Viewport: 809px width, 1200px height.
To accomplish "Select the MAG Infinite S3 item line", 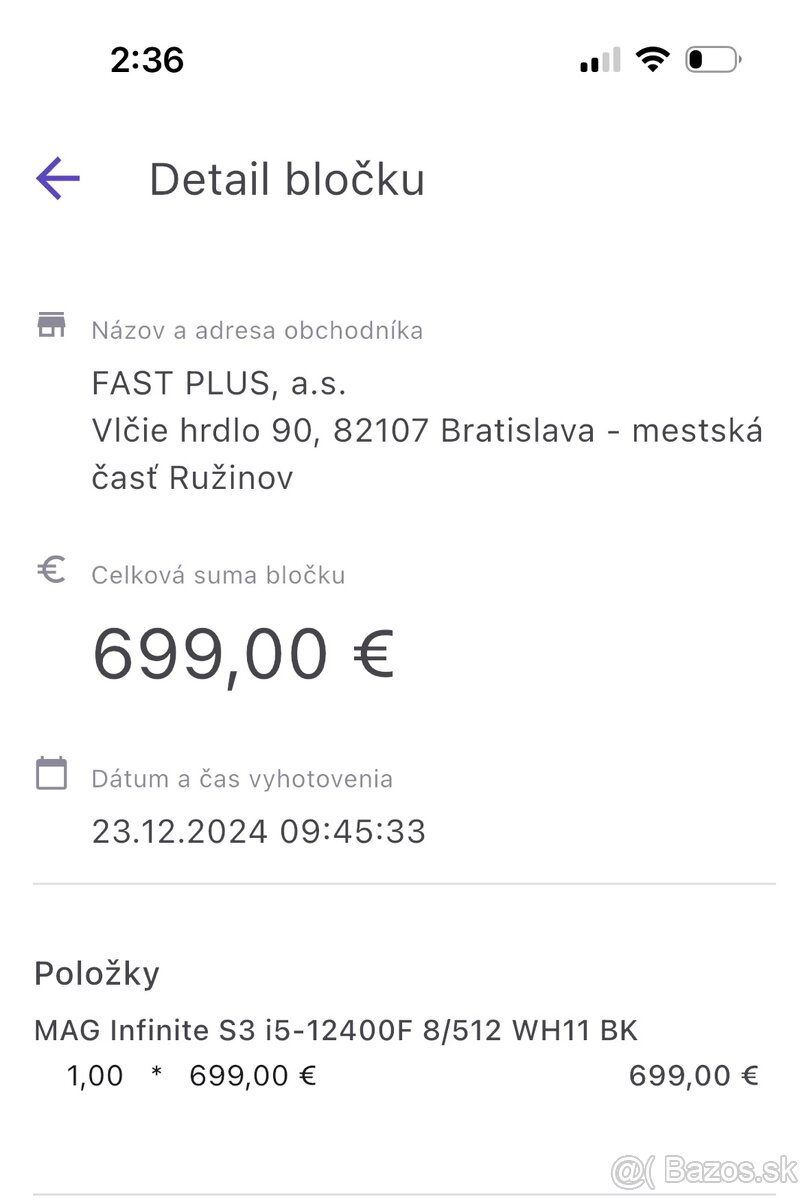I will [x=336, y=1030].
